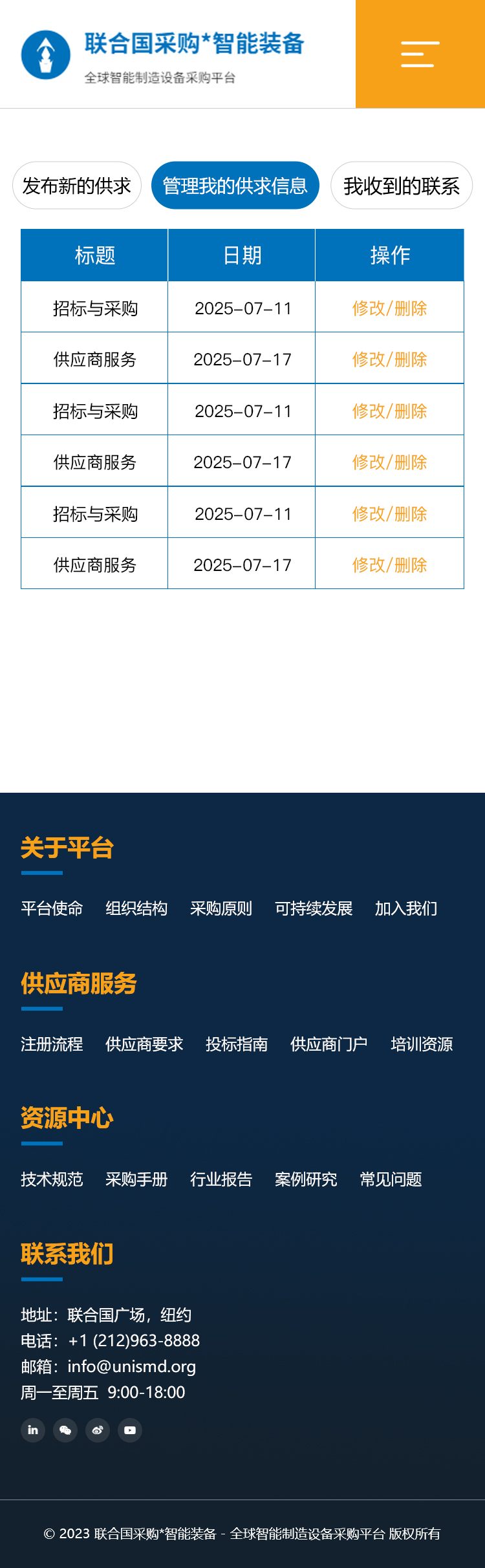Viewport: 485px width, 1568px height.
Task: Go to 组织结构 page
Action: (136, 908)
